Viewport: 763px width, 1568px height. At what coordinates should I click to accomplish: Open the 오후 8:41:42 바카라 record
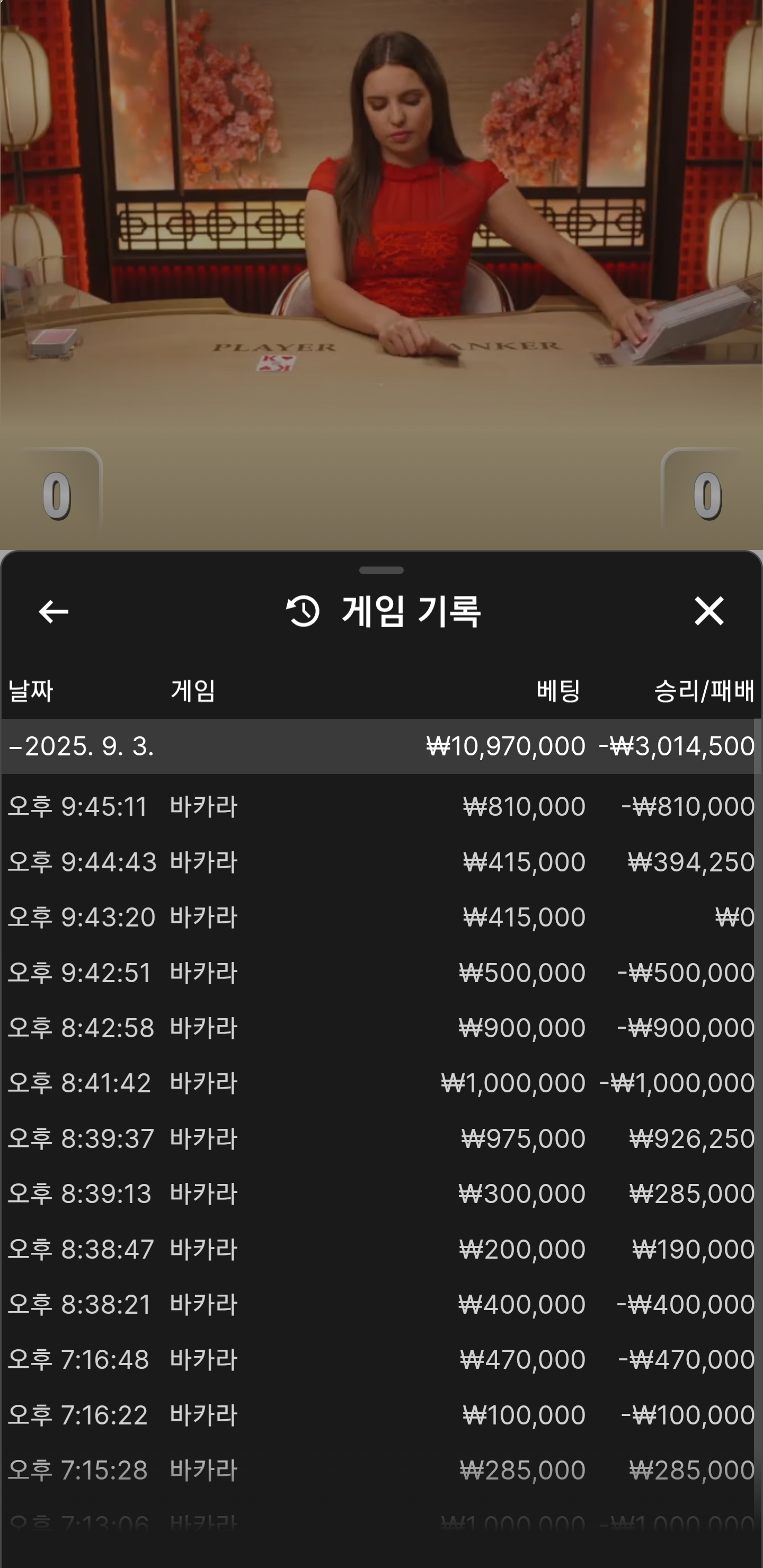tap(381, 1083)
